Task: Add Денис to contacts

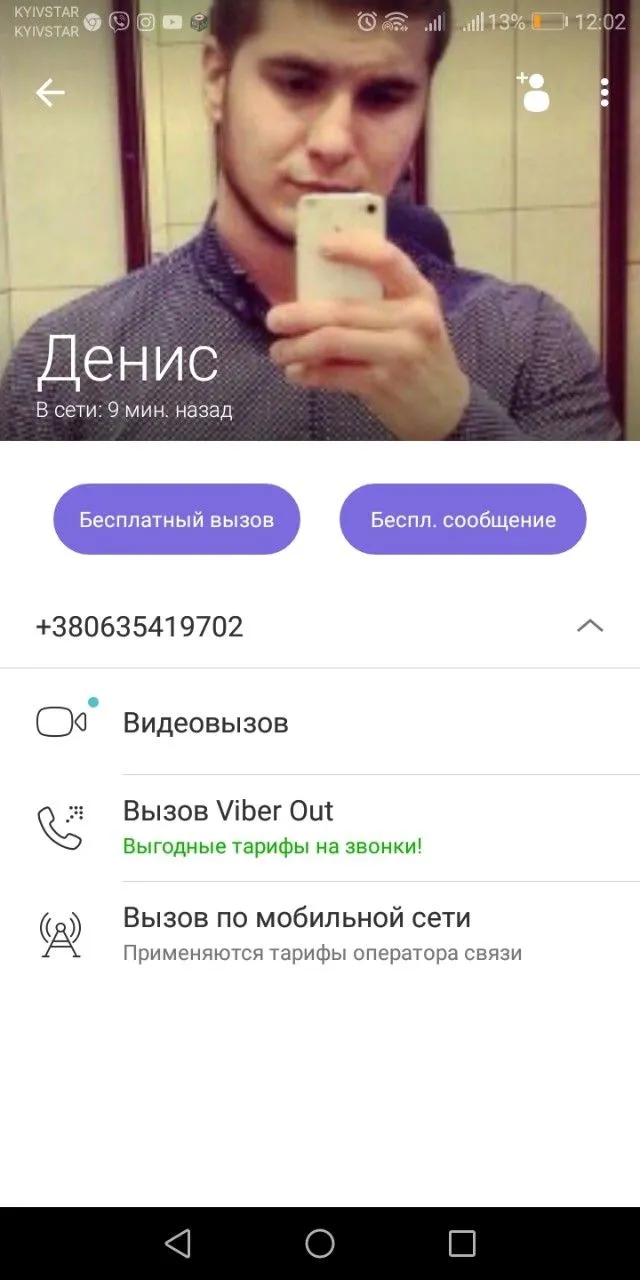Action: pyautogui.click(x=534, y=92)
